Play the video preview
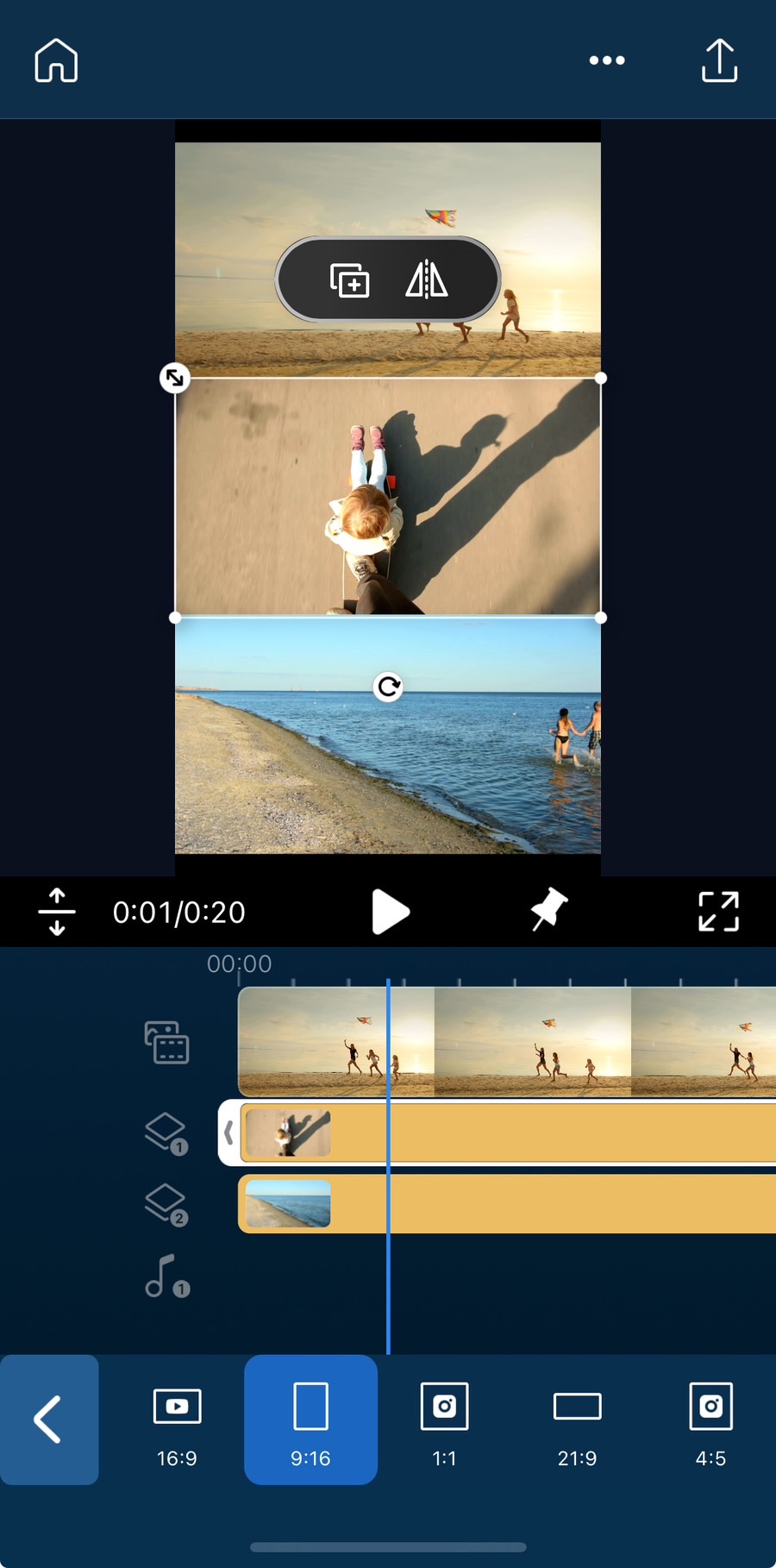This screenshot has height=1568, width=776. 390,912
